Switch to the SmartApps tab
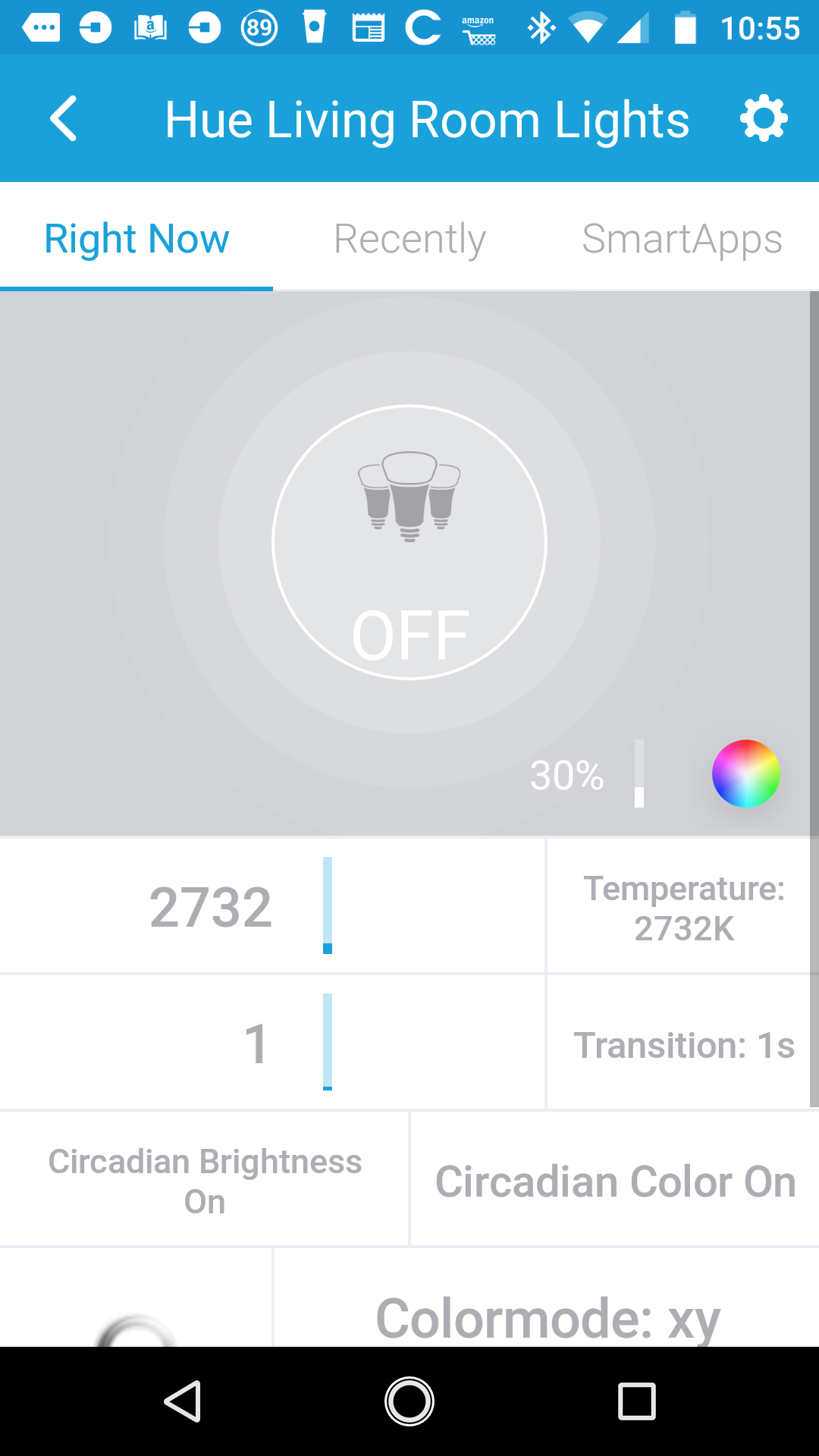819x1456 pixels. click(x=682, y=239)
